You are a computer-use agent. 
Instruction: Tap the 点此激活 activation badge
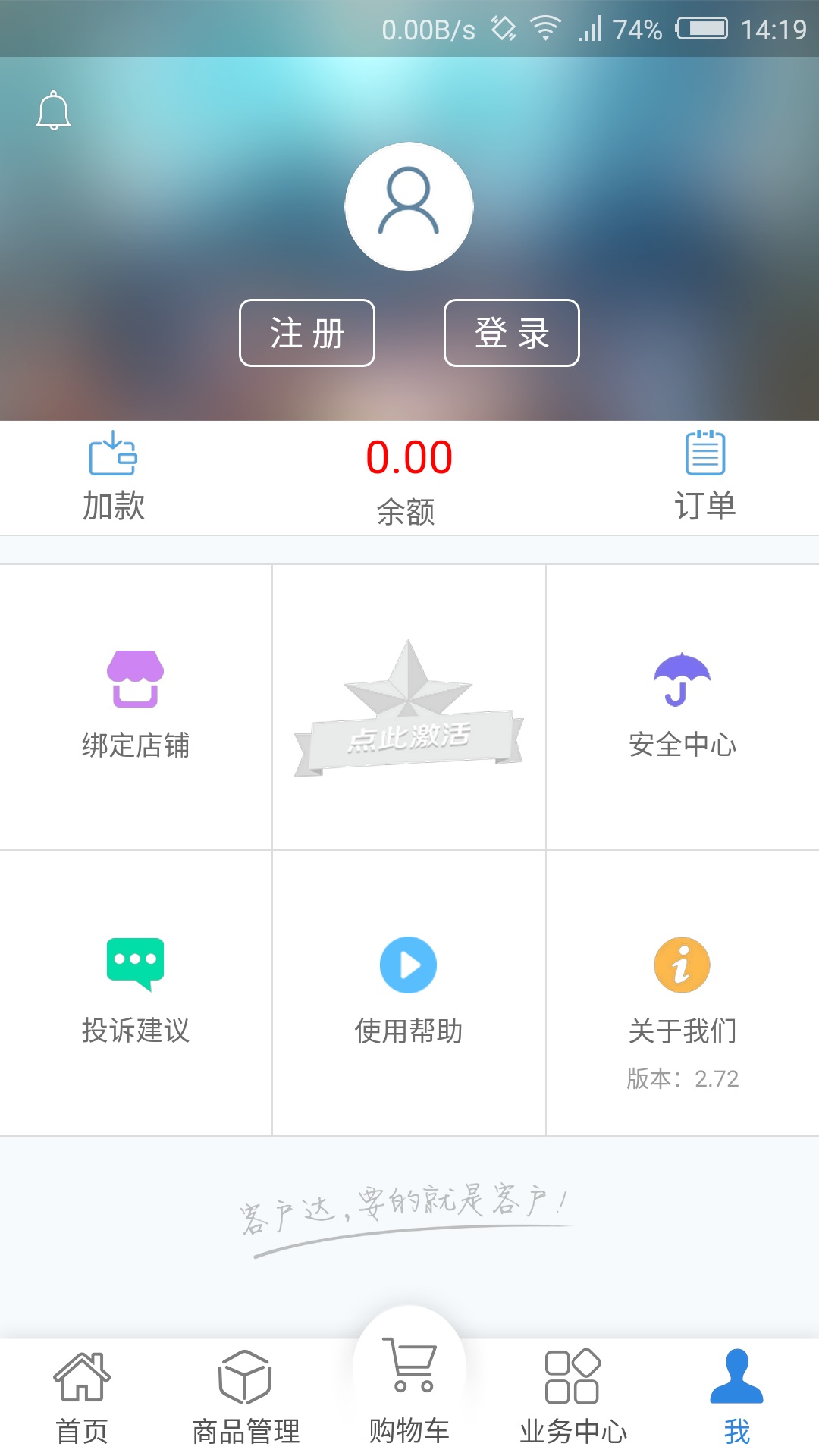(409, 708)
